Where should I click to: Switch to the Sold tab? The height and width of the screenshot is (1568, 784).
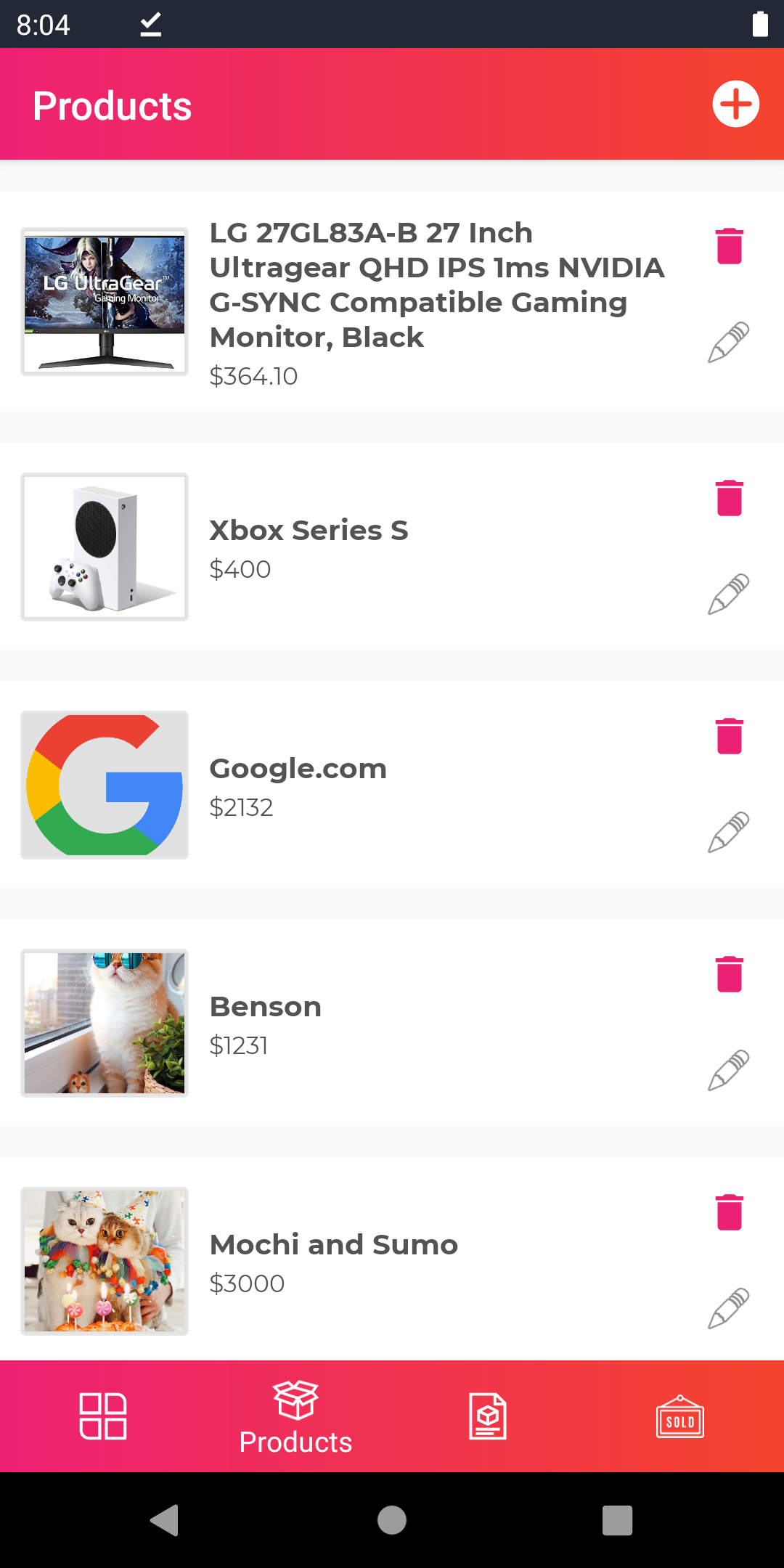point(680,1416)
